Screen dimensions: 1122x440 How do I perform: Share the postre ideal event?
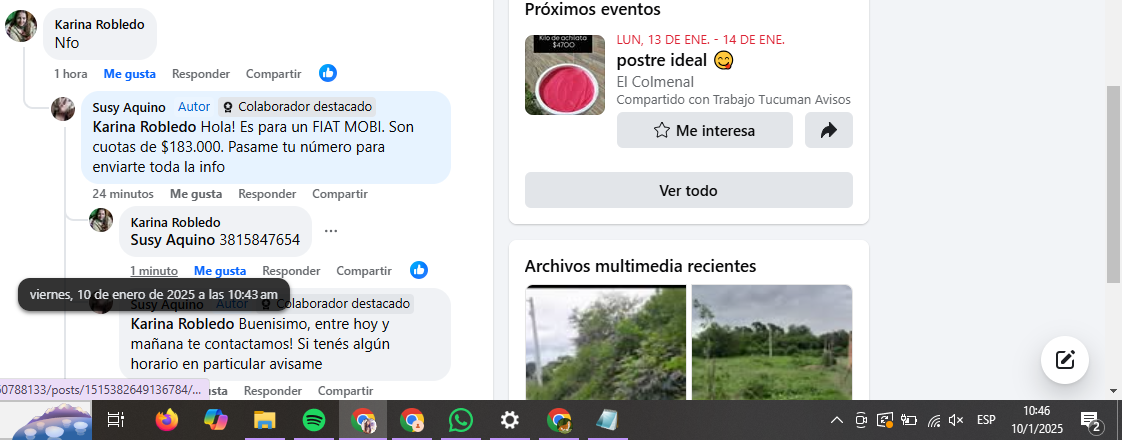[x=828, y=130]
